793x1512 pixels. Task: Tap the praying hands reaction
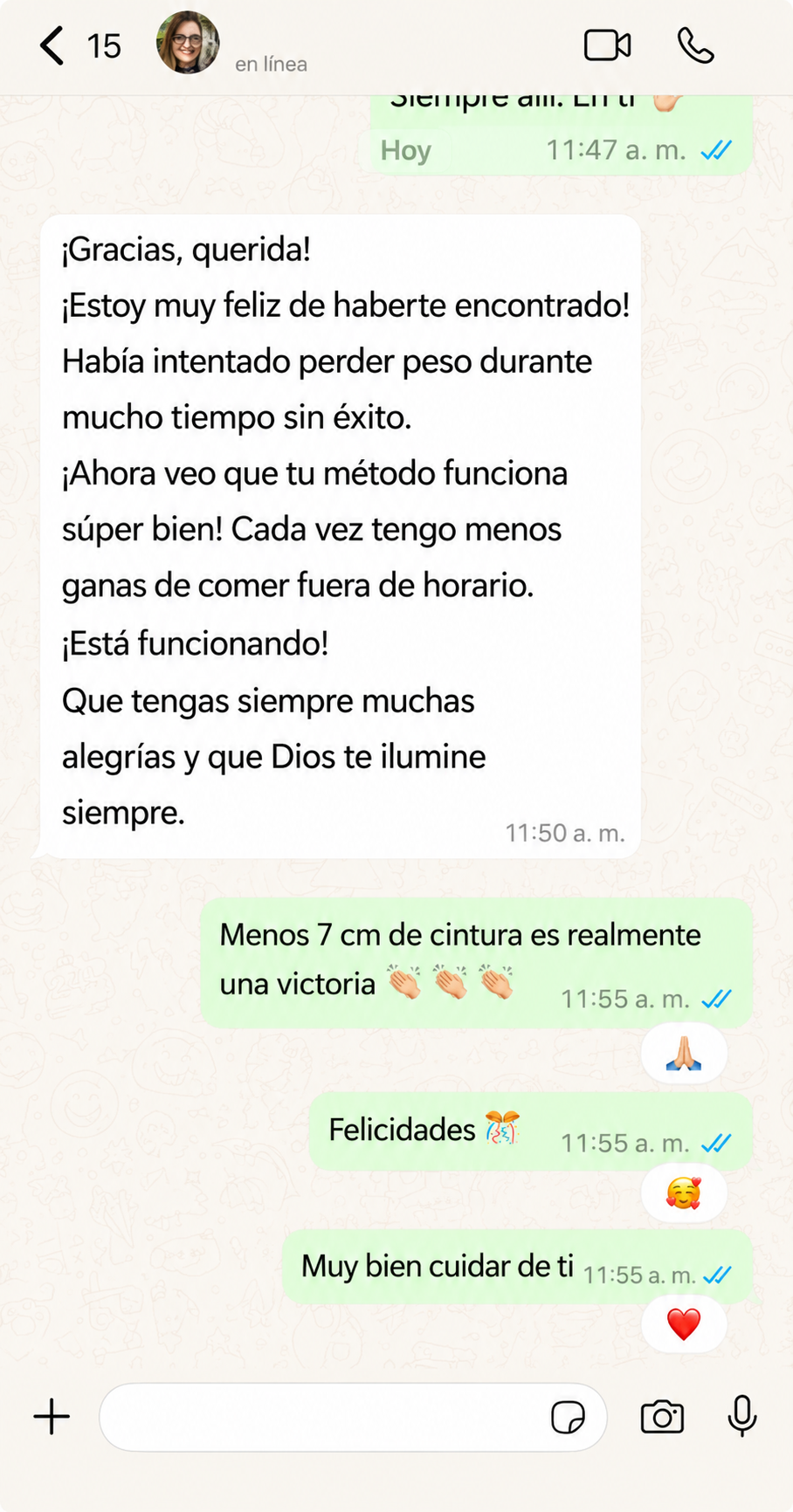[x=684, y=1054]
